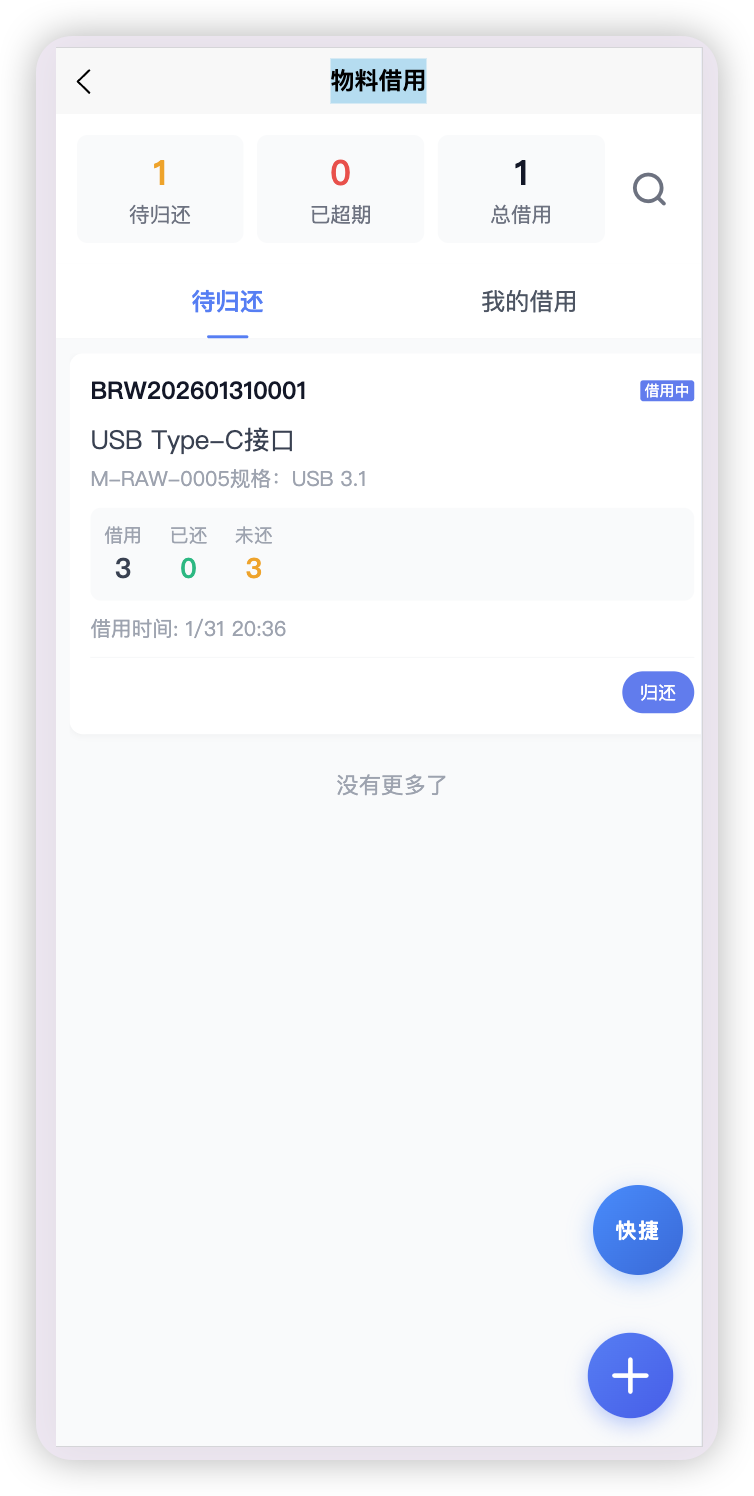Select the 已超期 statistics card showing 0
The height and width of the screenshot is (1496, 754).
(x=340, y=188)
